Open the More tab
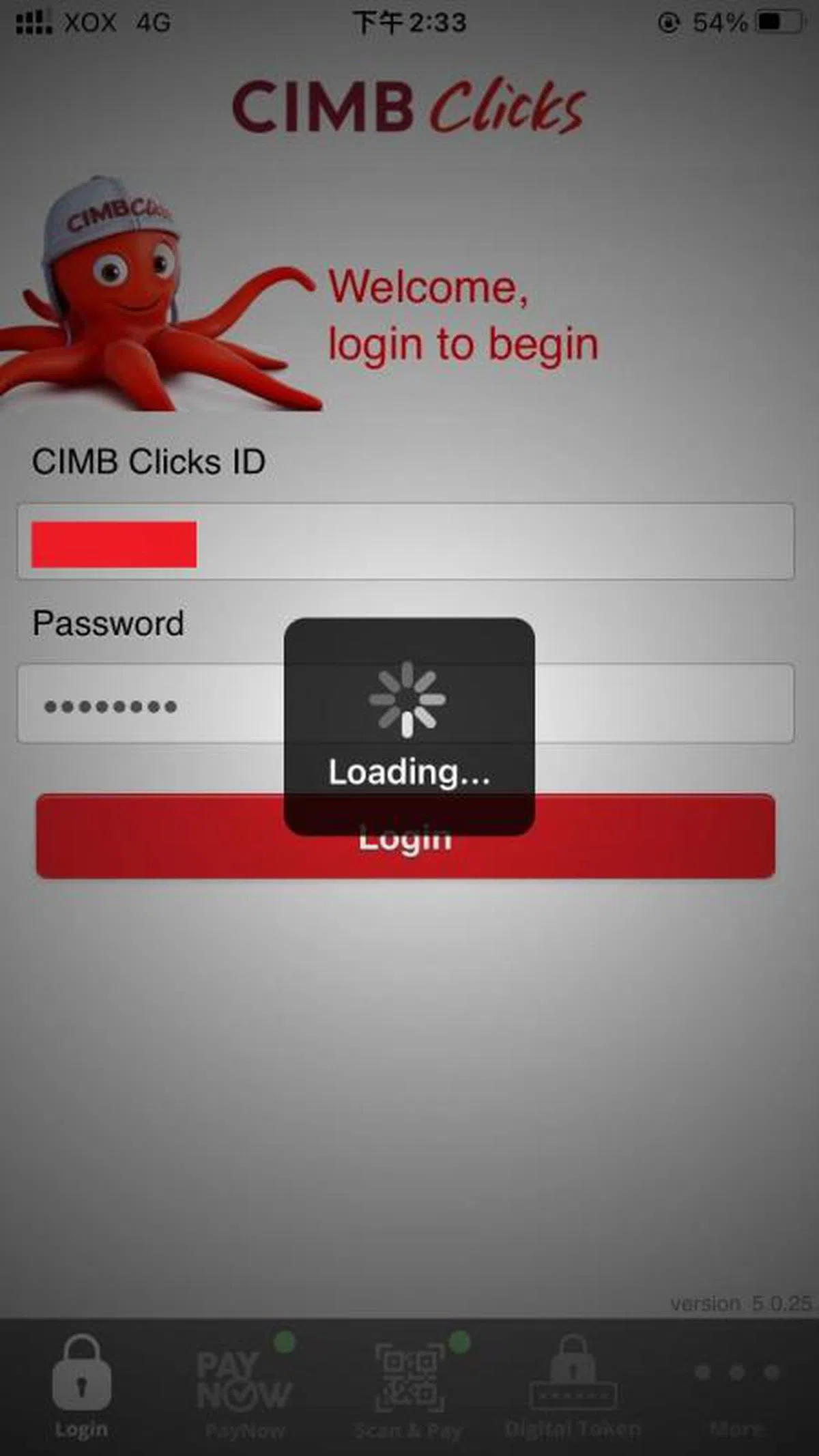 coord(736,1386)
